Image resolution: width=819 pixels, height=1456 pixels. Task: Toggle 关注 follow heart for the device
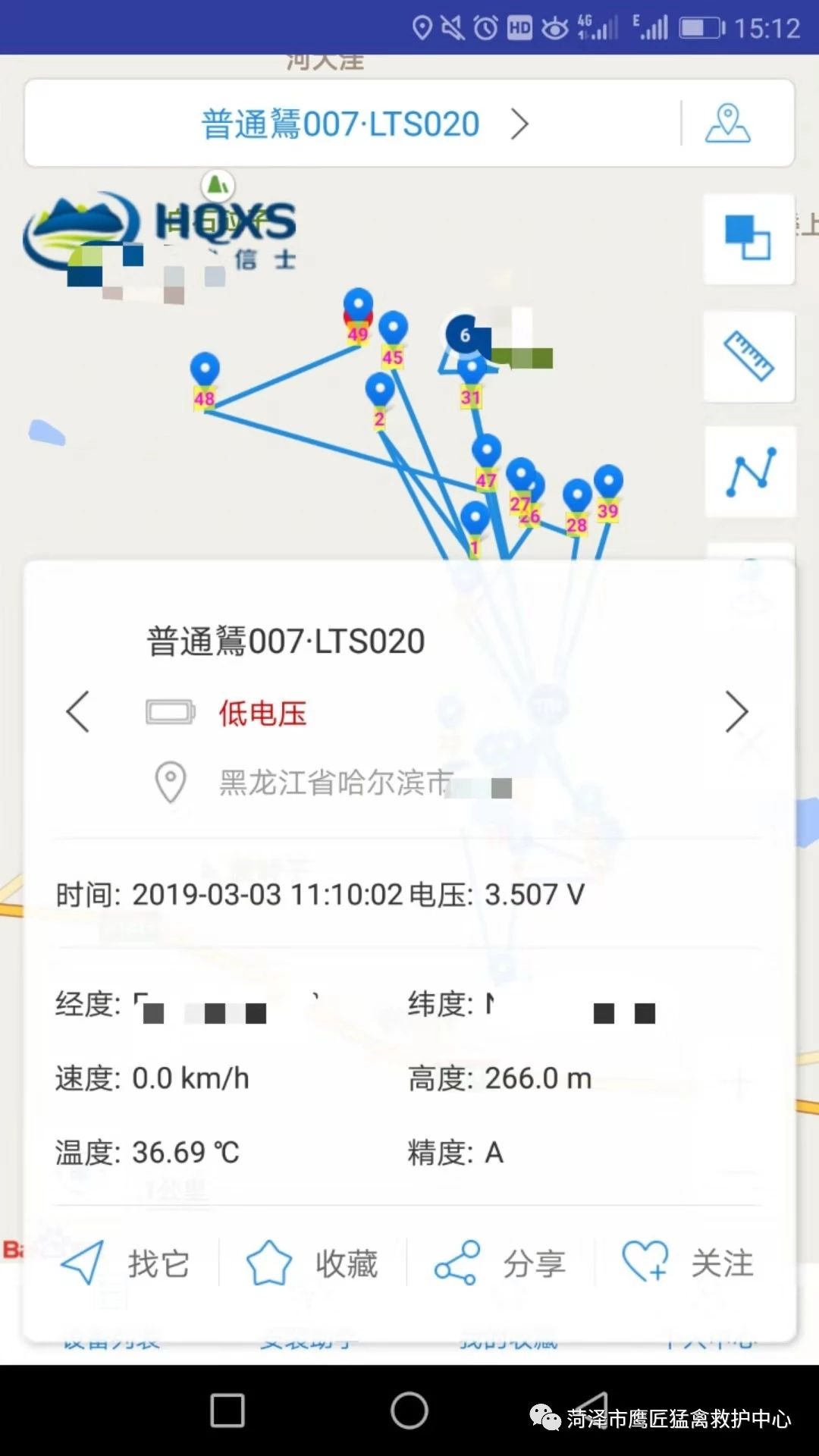pyautogui.click(x=644, y=1260)
